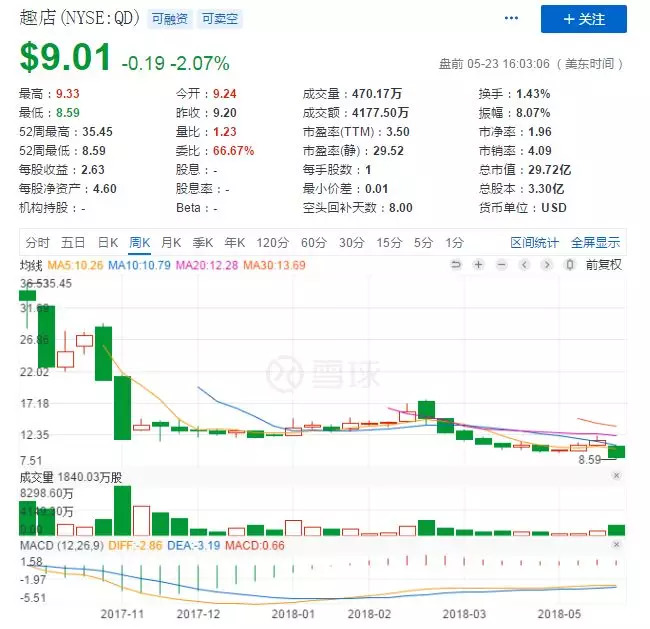The image size is (650, 629).
Task: Follow the 趣店 stock with 关注
Action: pyautogui.click(x=584, y=19)
